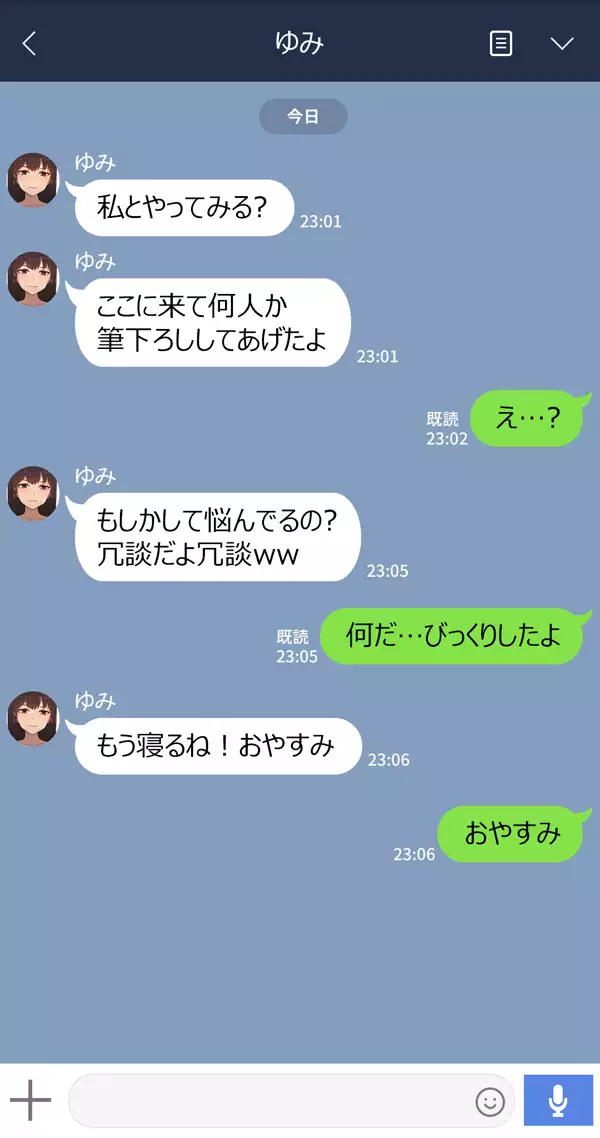
Task: Open the plus attachment menu
Action: pyautogui.click(x=31, y=1101)
